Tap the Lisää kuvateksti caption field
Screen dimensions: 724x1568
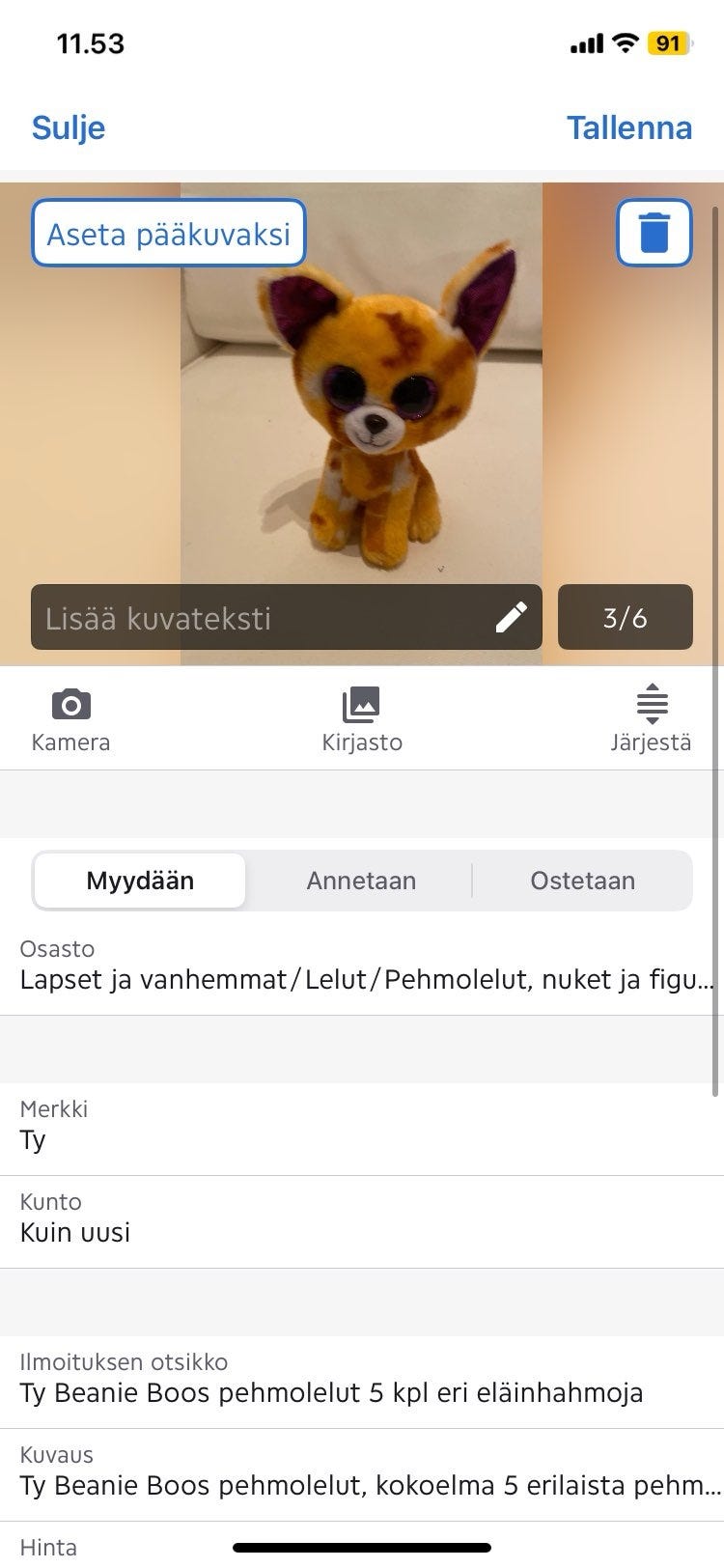[241, 617]
